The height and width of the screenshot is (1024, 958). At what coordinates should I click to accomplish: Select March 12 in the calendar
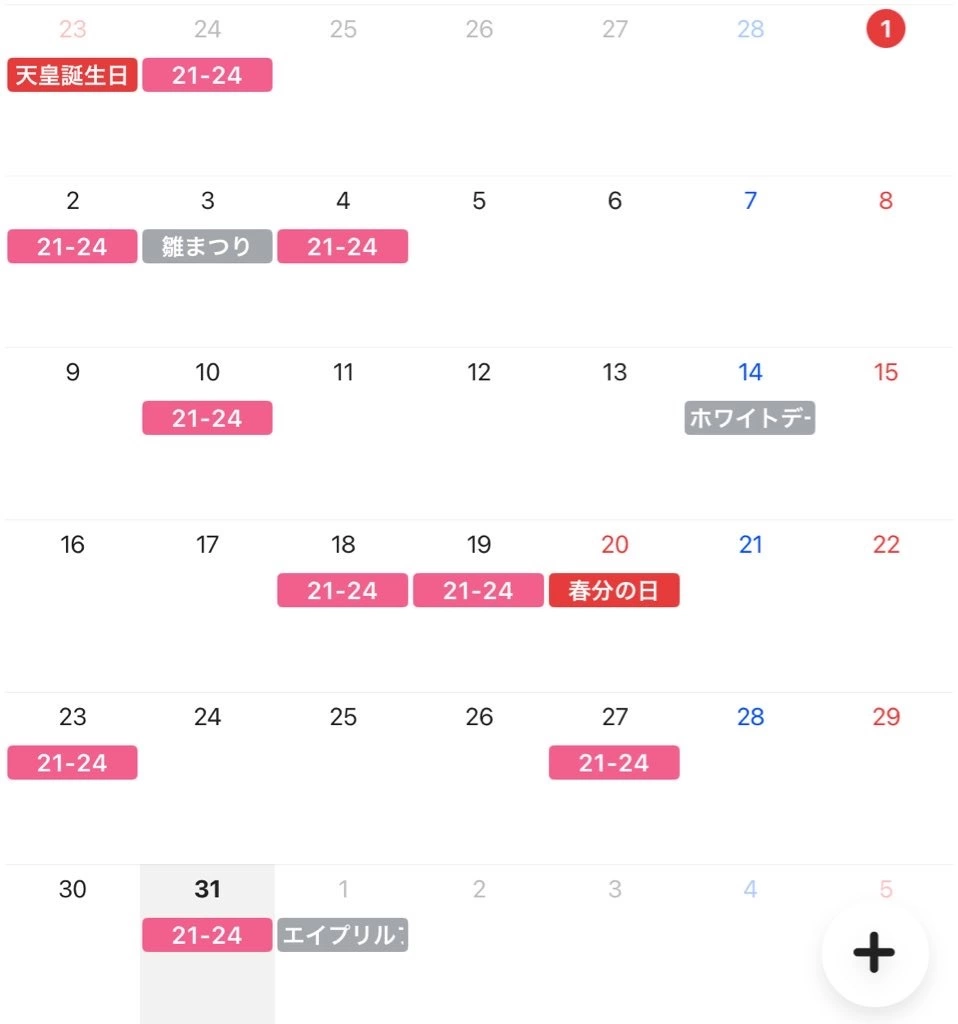pyautogui.click(x=479, y=373)
